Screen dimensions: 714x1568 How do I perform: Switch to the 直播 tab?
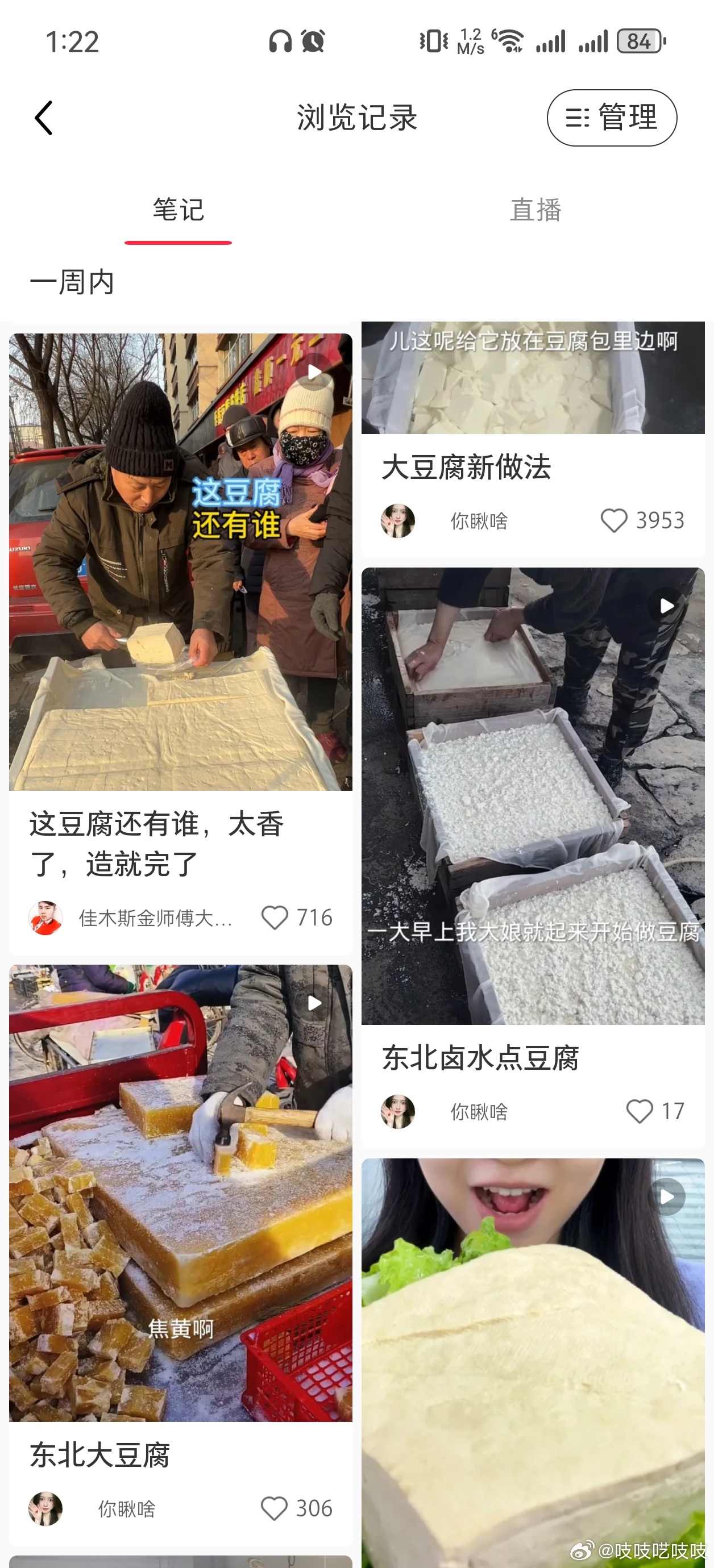535,210
